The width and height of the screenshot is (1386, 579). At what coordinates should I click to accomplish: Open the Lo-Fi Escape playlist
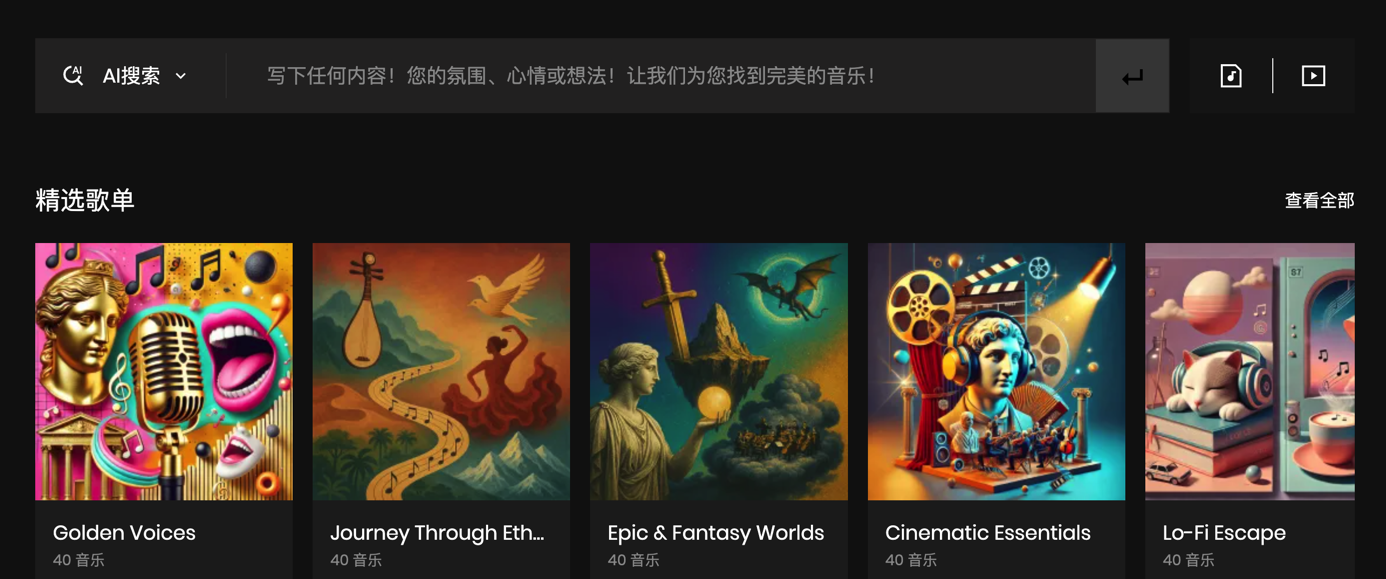pos(1250,372)
